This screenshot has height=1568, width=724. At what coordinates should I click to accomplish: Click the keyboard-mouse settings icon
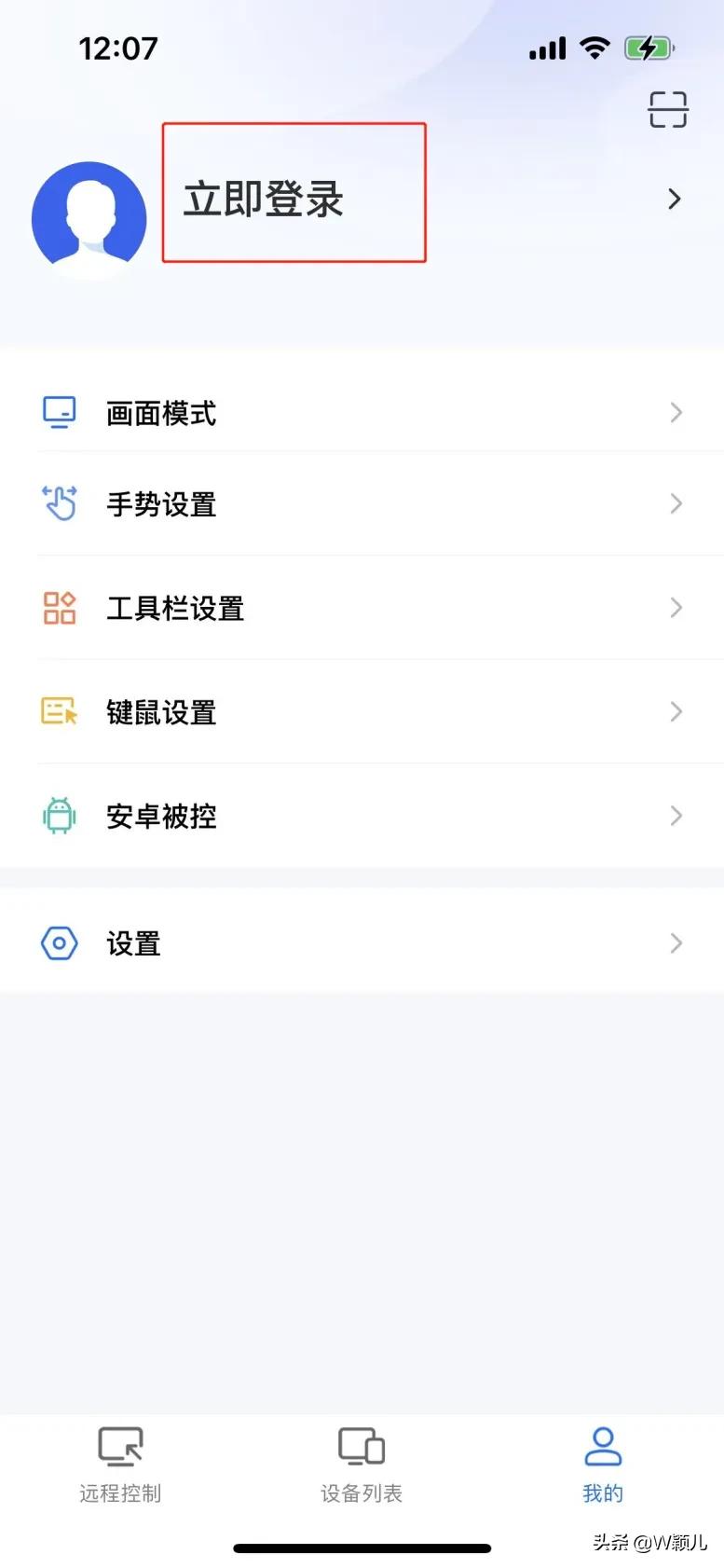coord(59,711)
